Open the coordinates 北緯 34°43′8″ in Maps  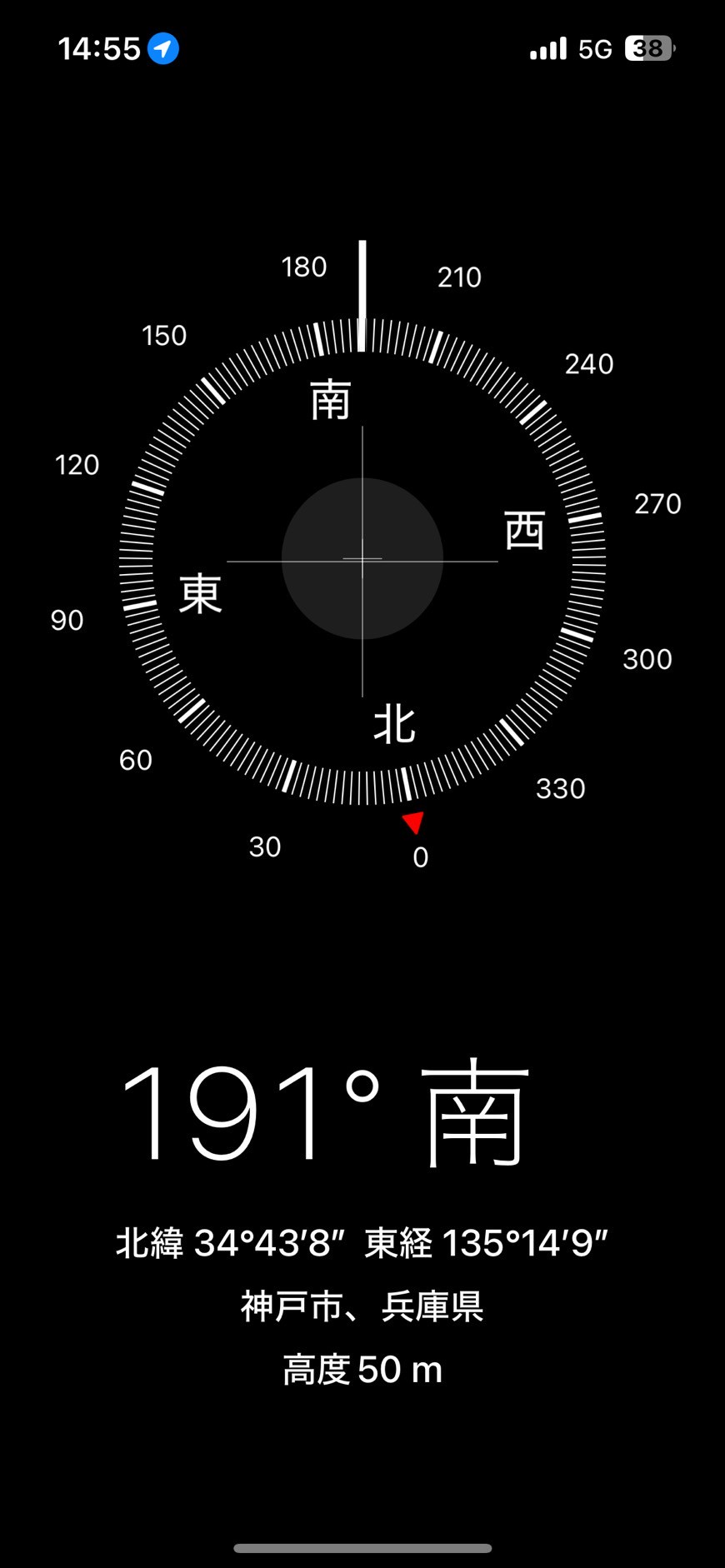230,1243
